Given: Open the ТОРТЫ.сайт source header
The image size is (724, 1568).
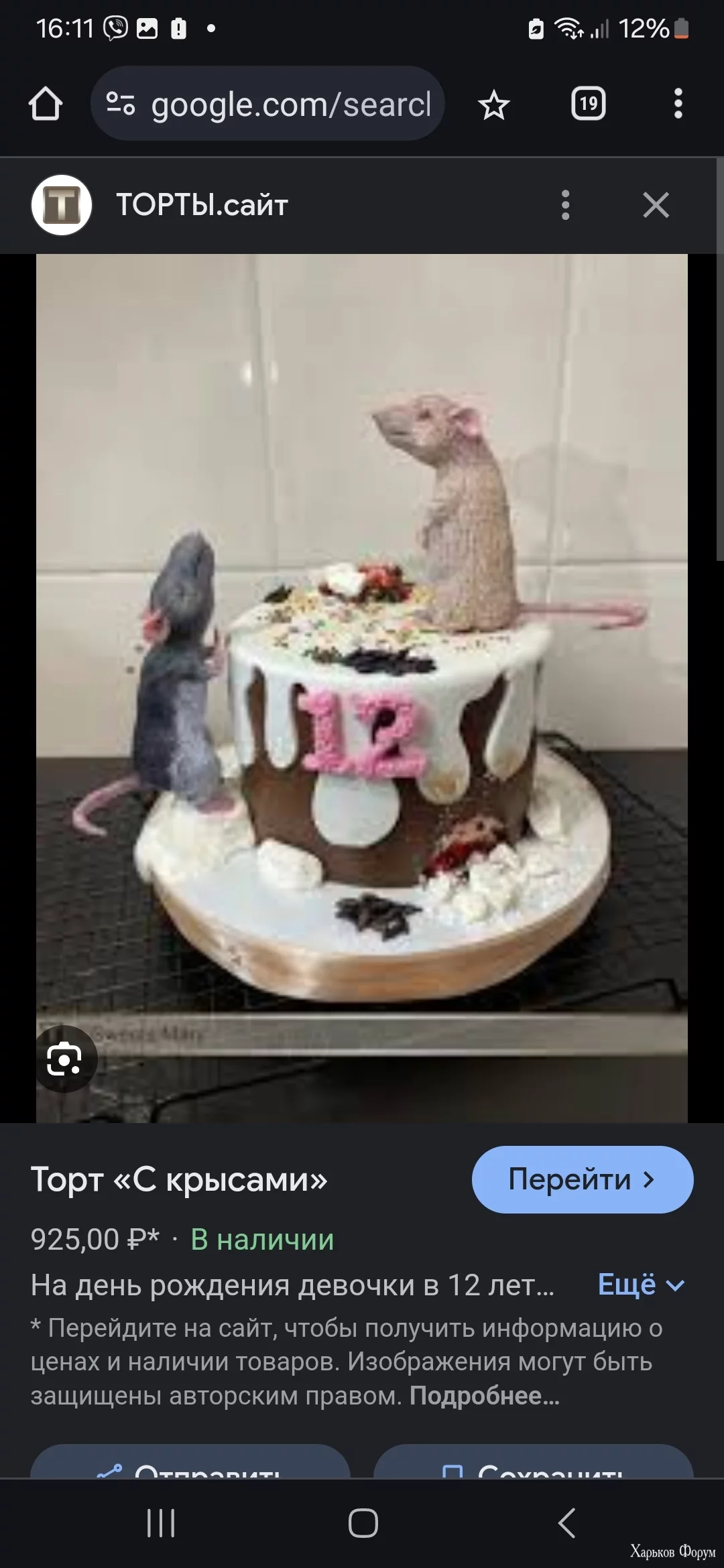Looking at the screenshot, I should [201, 204].
